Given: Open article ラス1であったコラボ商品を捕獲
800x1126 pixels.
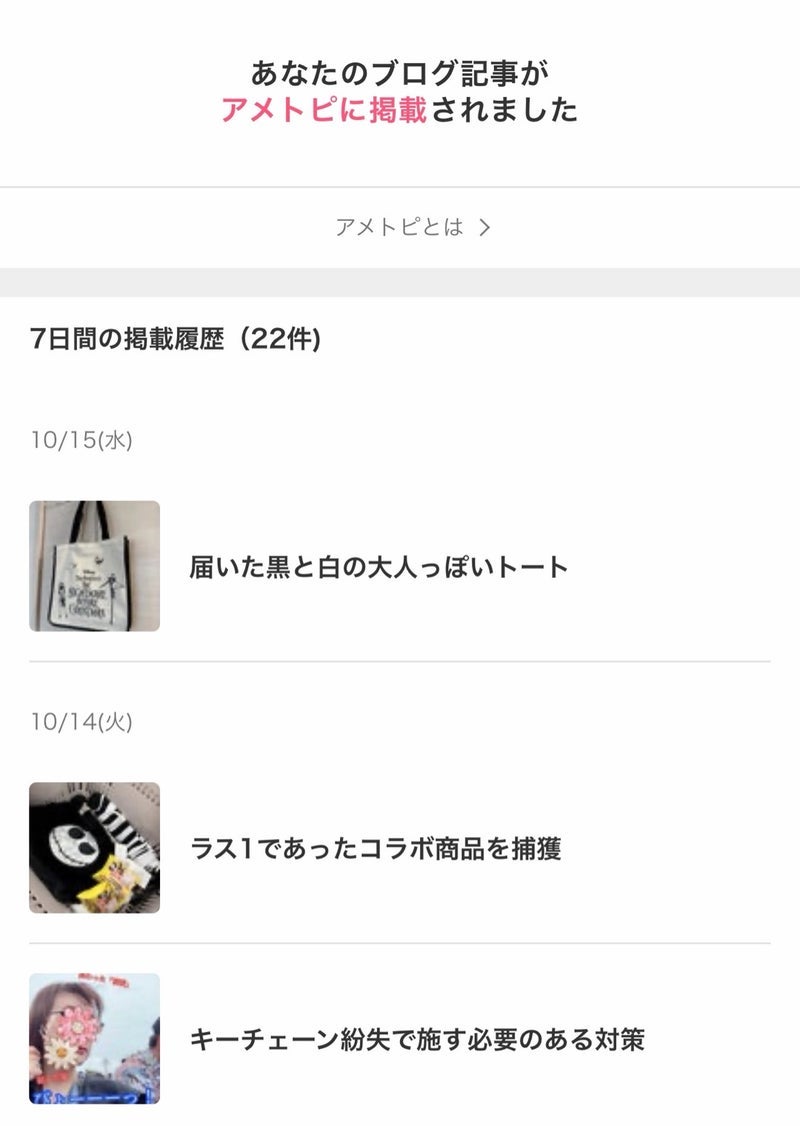Looking at the screenshot, I should click(x=375, y=849).
